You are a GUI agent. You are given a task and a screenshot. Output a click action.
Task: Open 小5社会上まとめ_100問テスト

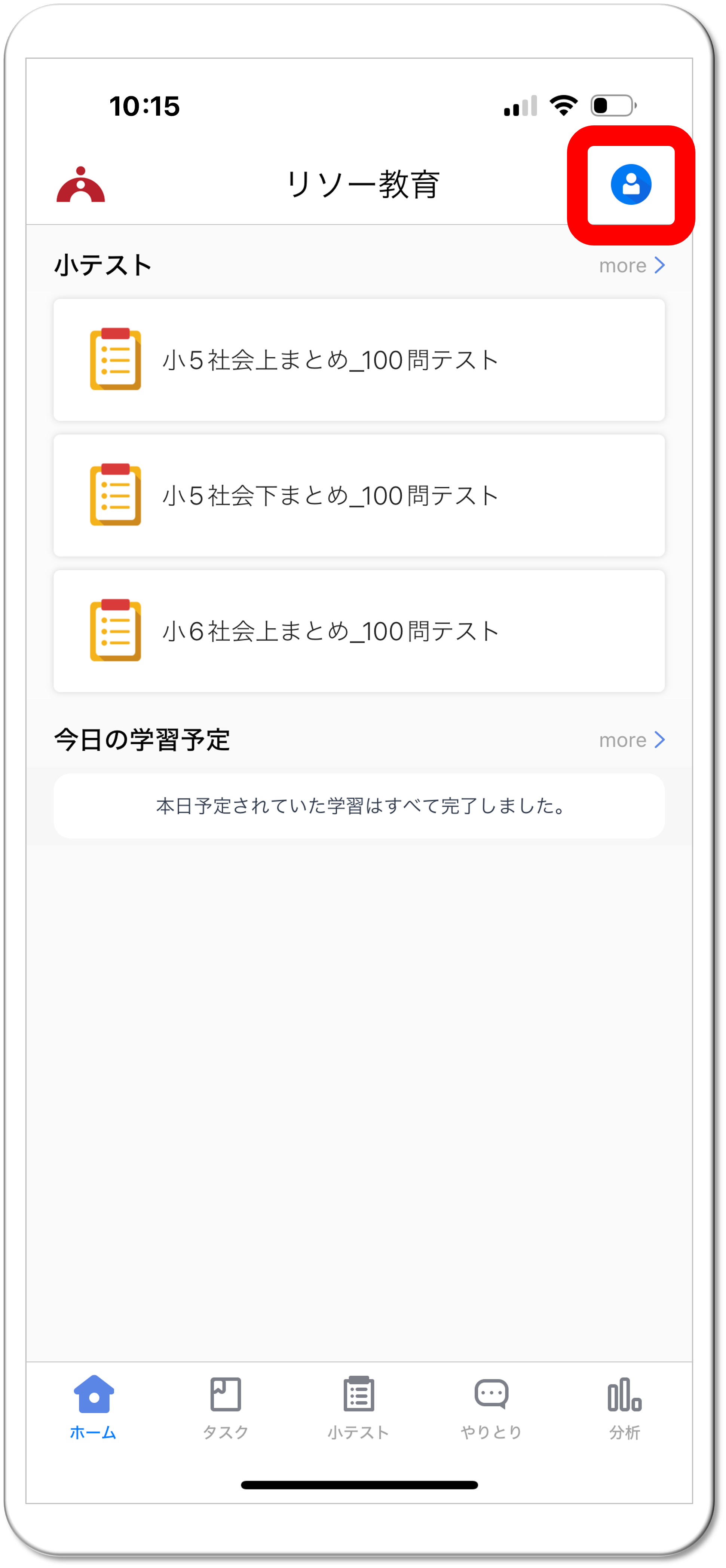pos(358,360)
